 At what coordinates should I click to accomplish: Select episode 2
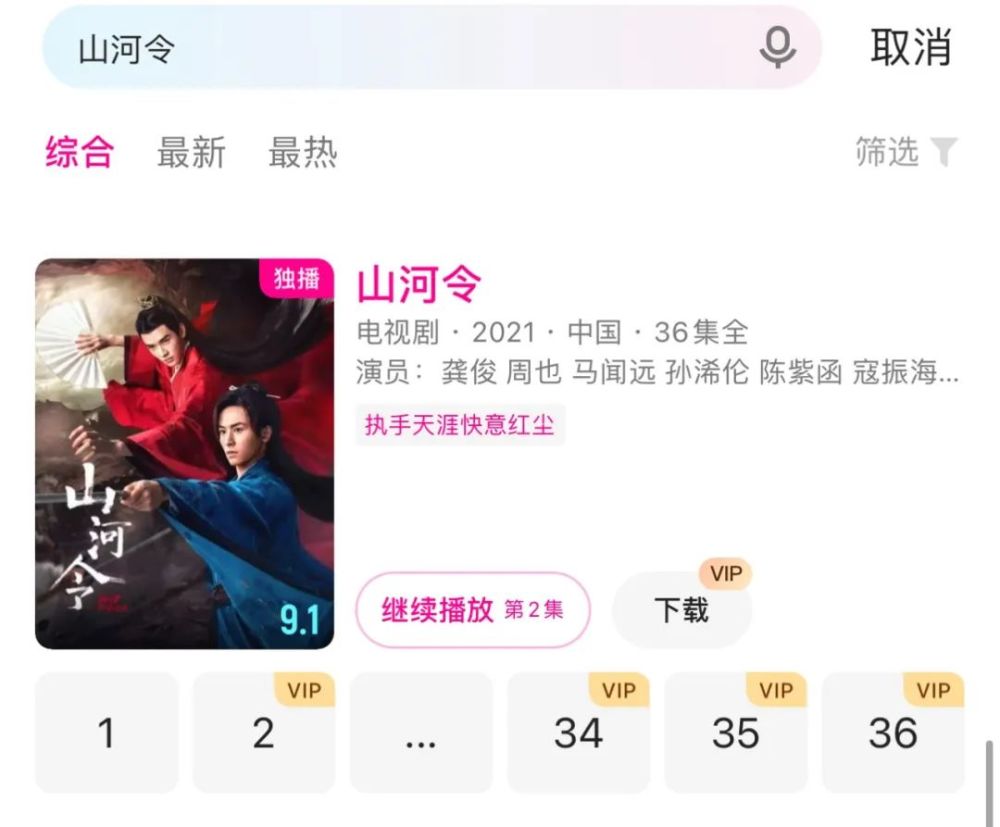pos(263,733)
